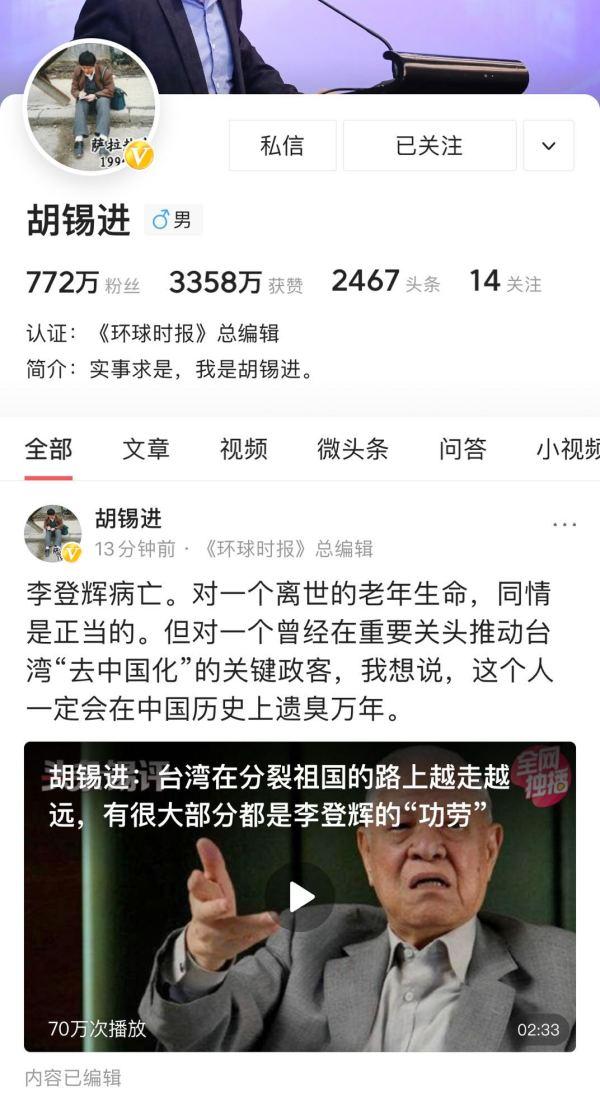Switch to the 文章 tab
This screenshot has height=1106, width=600.
[146, 449]
